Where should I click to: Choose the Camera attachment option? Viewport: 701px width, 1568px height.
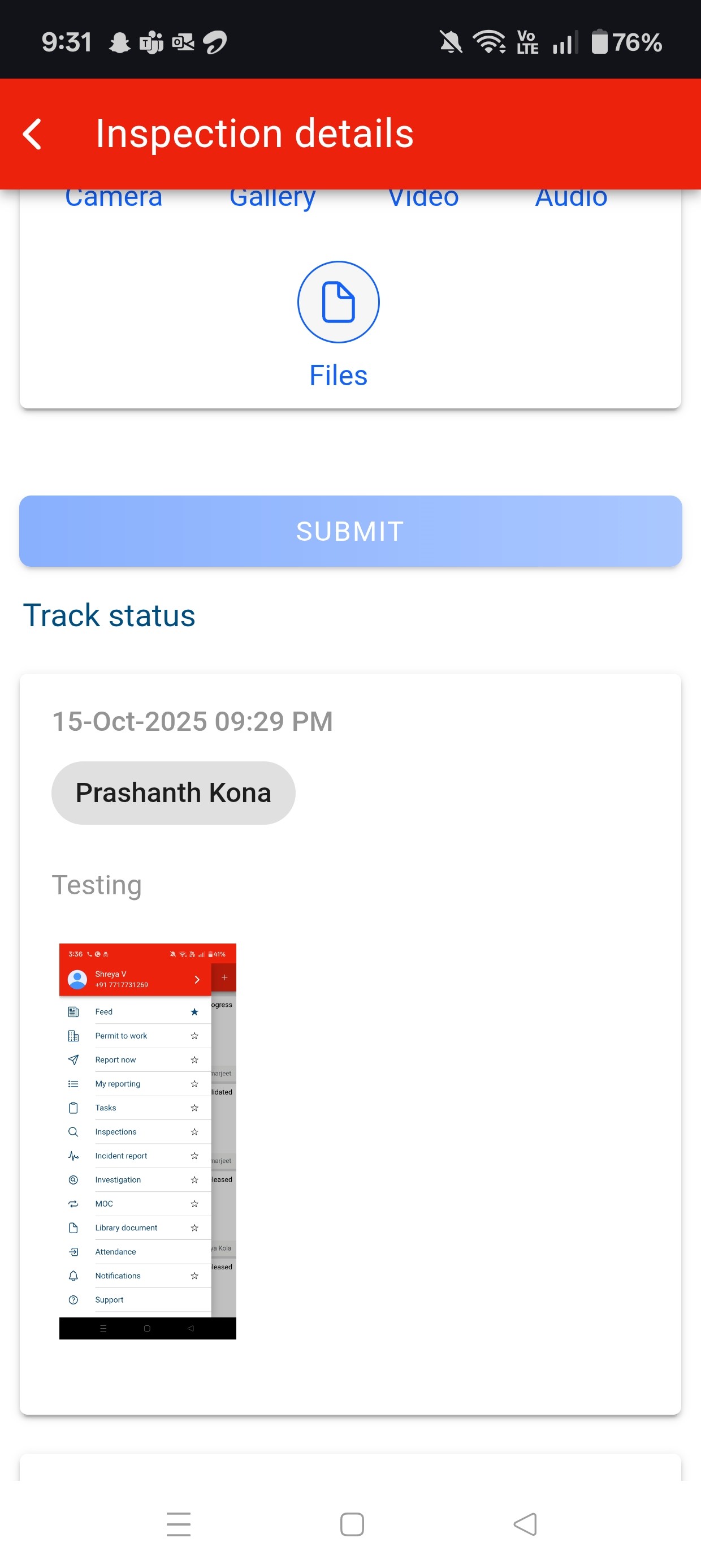pos(114,199)
